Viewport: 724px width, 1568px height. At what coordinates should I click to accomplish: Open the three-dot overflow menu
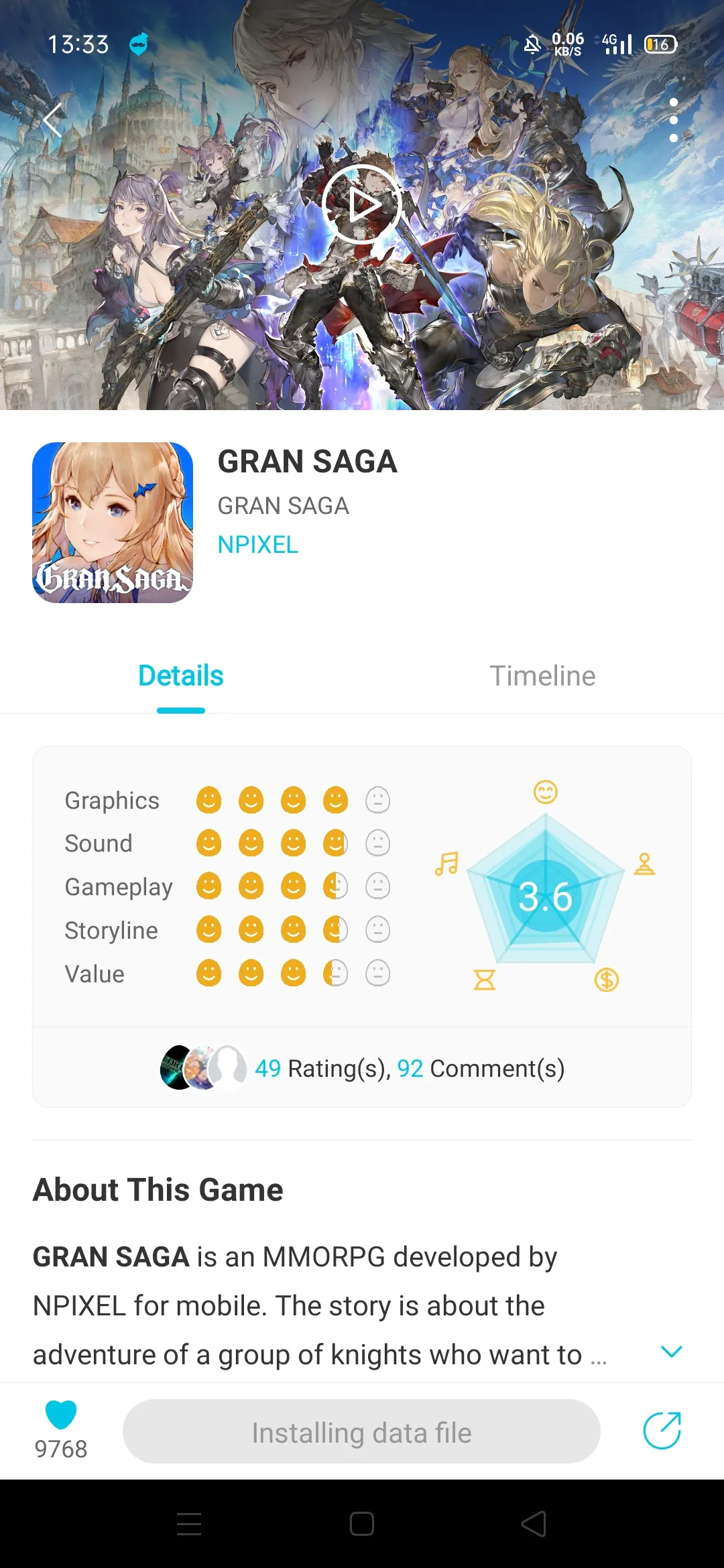pyautogui.click(x=673, y=120)
